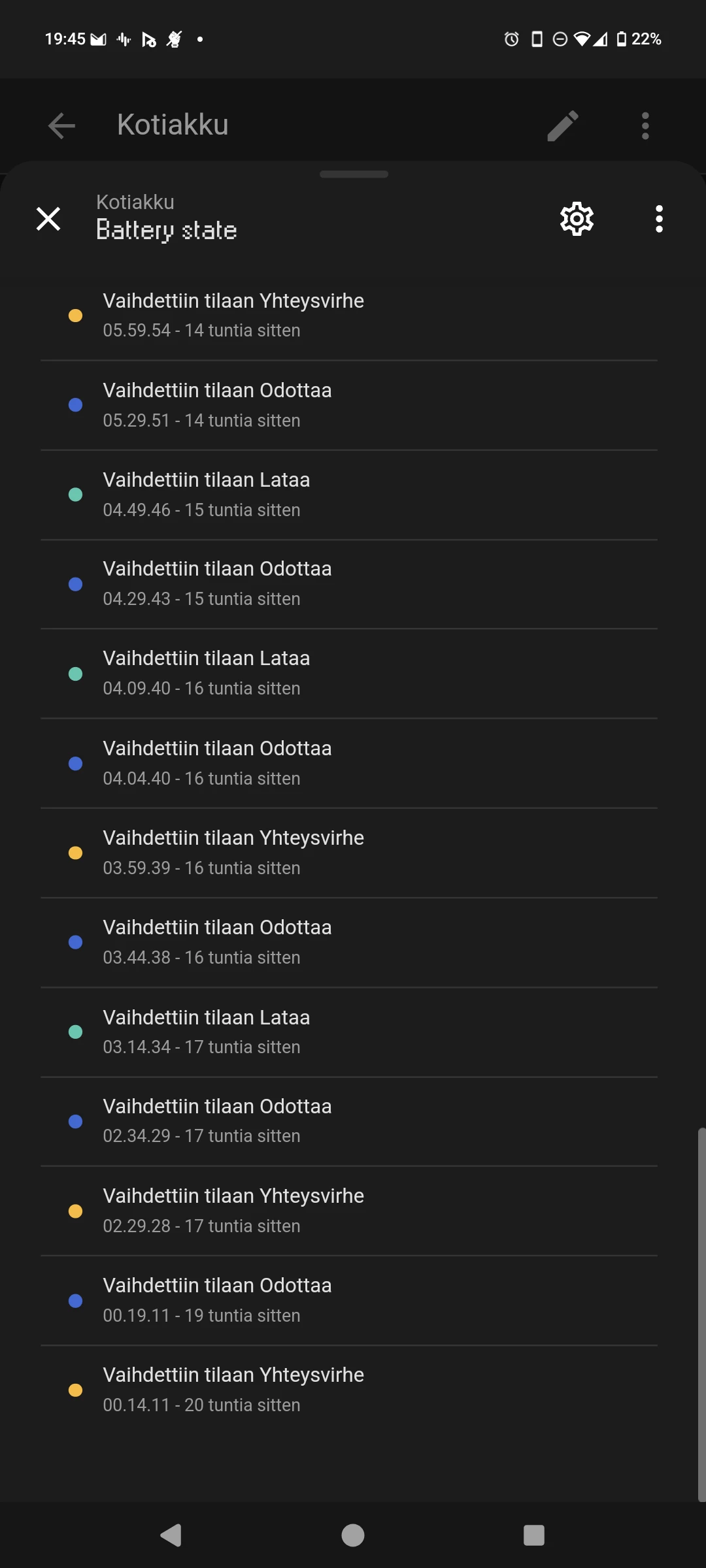This screenshot has height=1568, width=706.
Task: Go back with the system back button
Action: [171, 1535]
